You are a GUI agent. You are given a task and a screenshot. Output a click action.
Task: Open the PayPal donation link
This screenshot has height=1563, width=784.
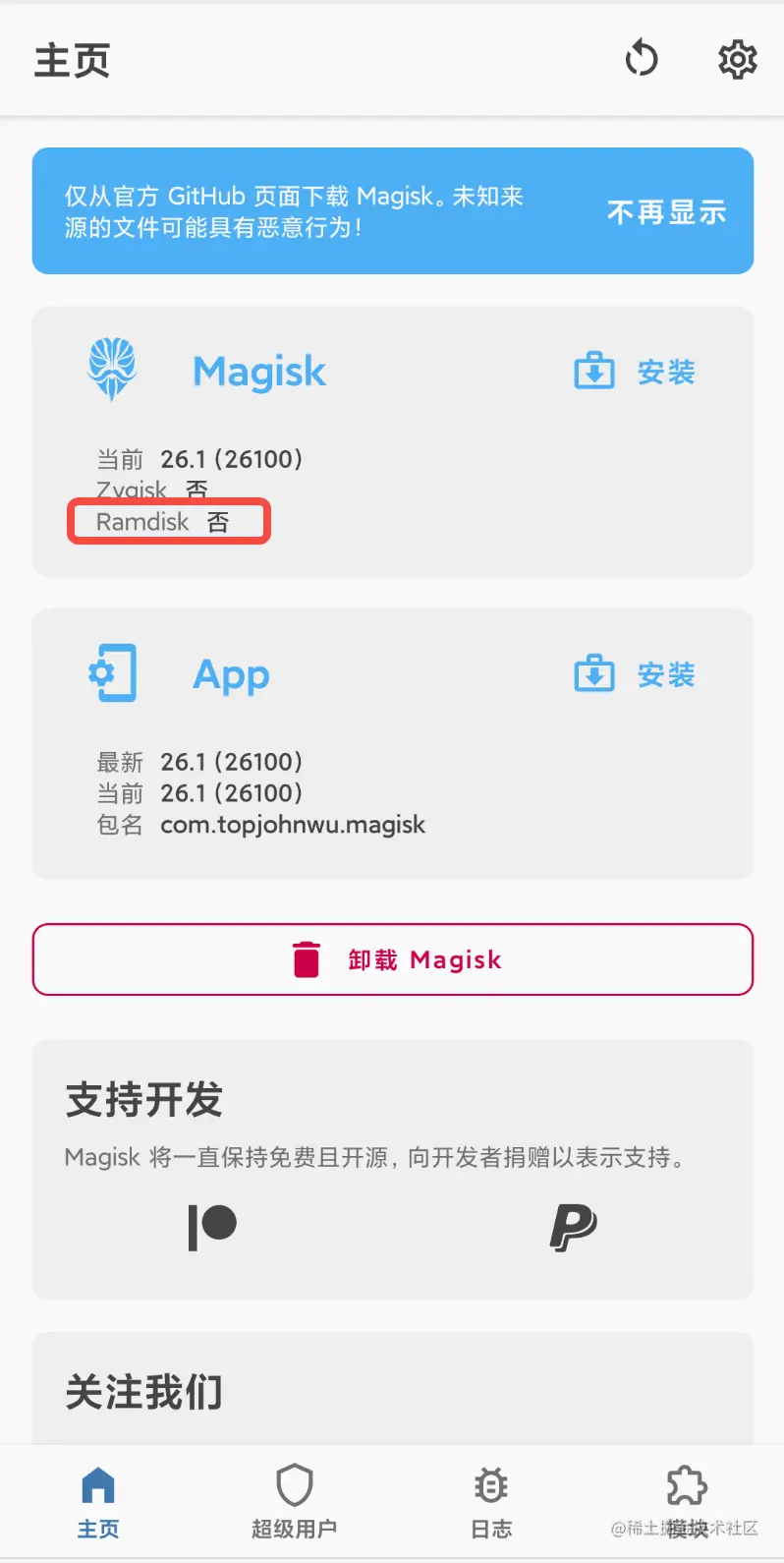(573, 1227)
